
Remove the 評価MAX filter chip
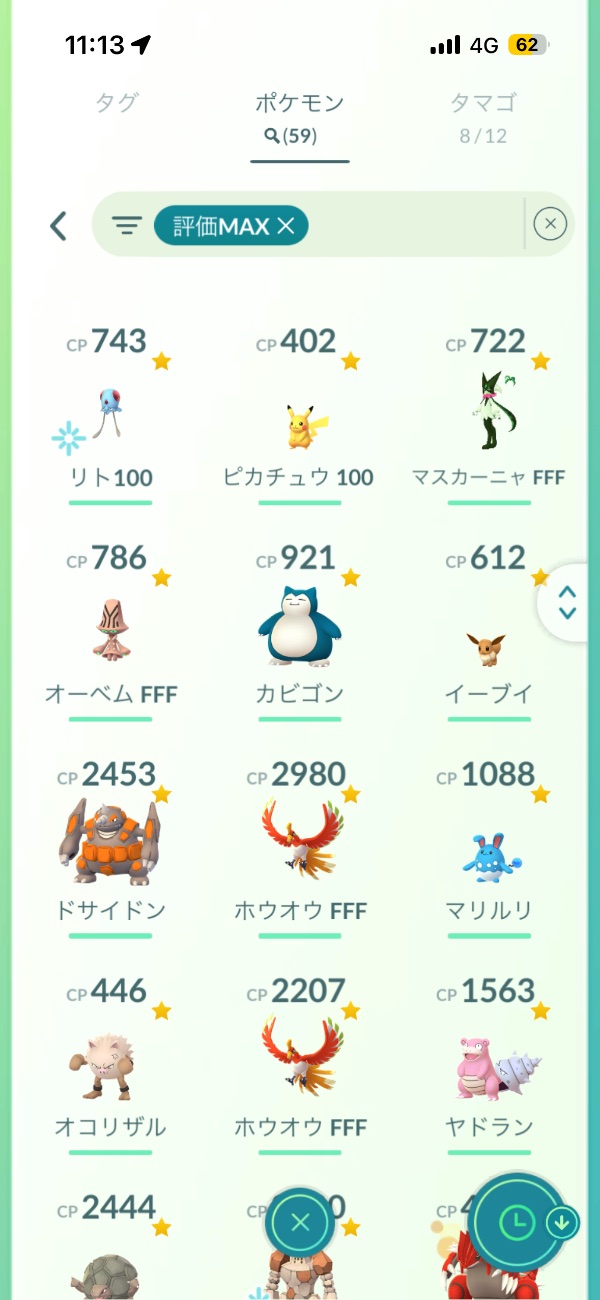[286, 227]
